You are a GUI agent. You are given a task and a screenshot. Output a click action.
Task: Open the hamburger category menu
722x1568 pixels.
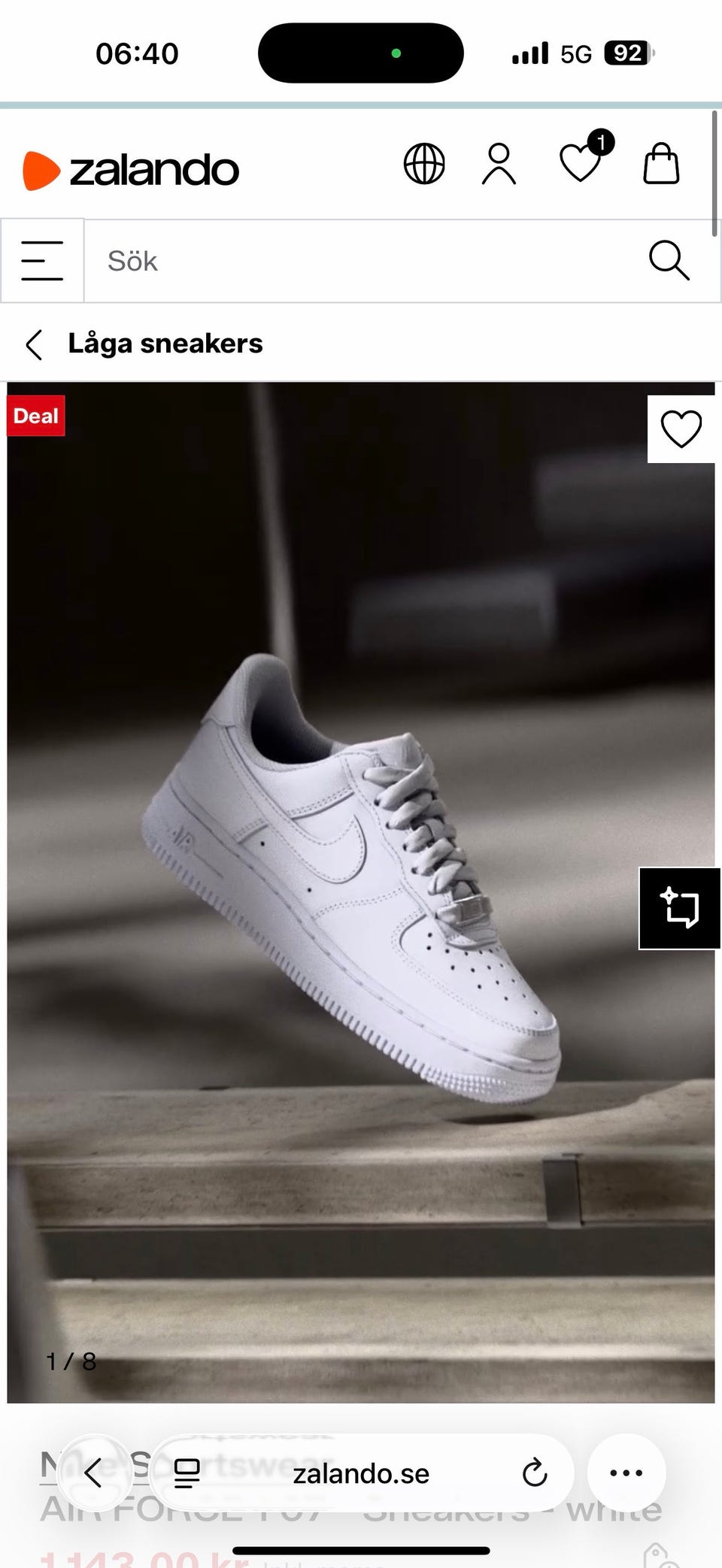tap(42, 261)
